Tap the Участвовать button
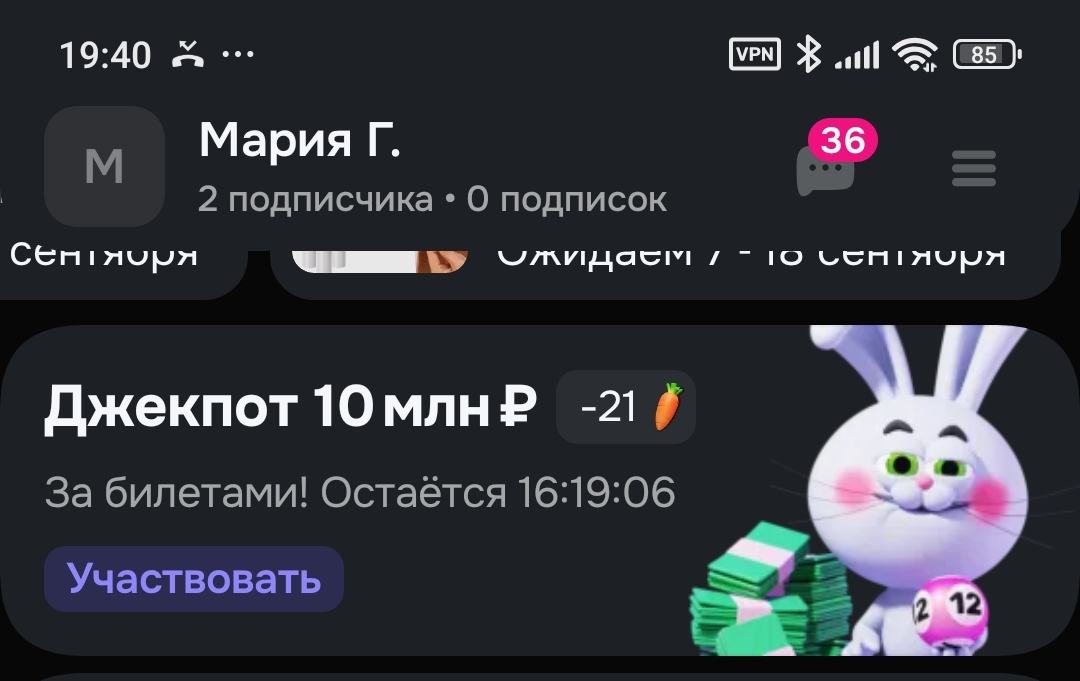Image resolution: width=1080 pixels, height=681 pixels. pos(194,578)
